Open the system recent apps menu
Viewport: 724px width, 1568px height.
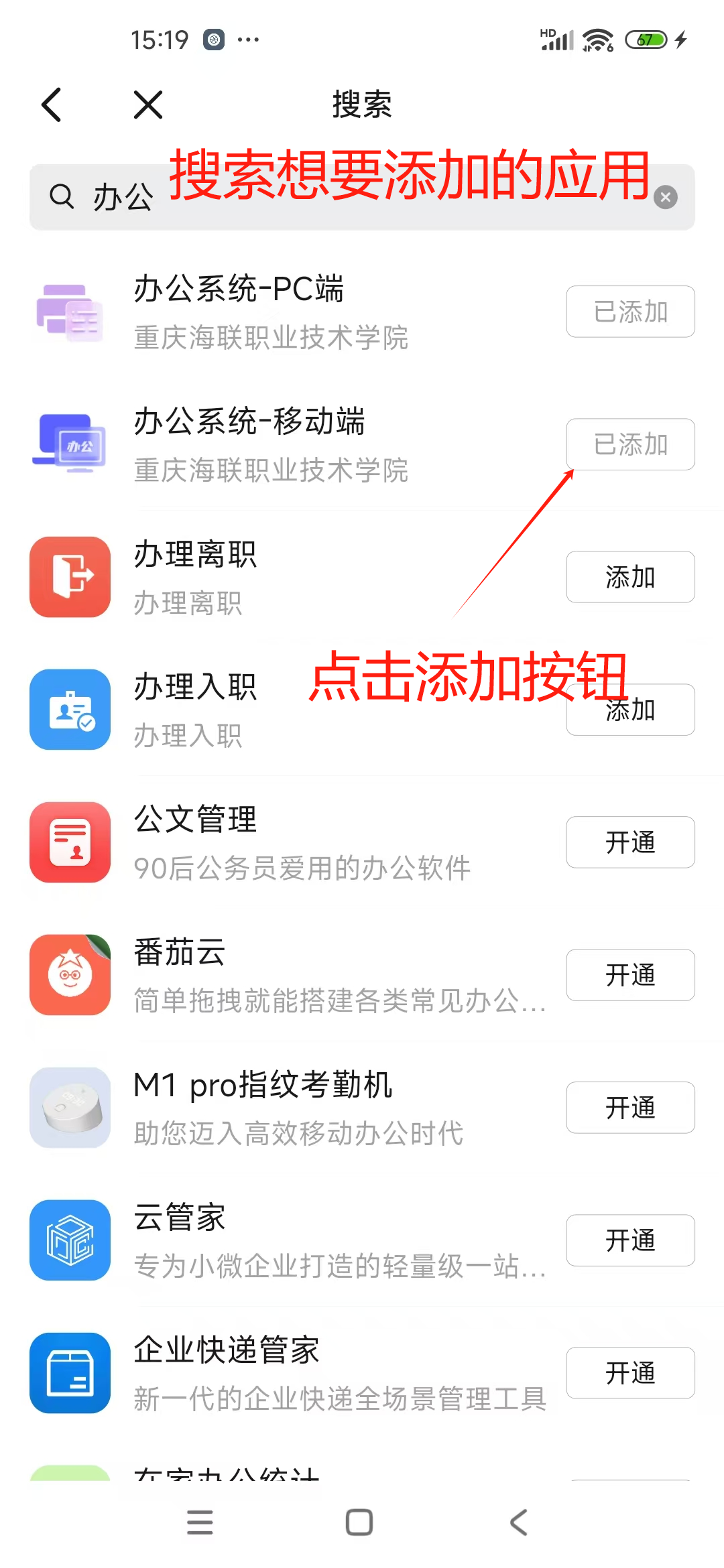tap(200, 1522)
